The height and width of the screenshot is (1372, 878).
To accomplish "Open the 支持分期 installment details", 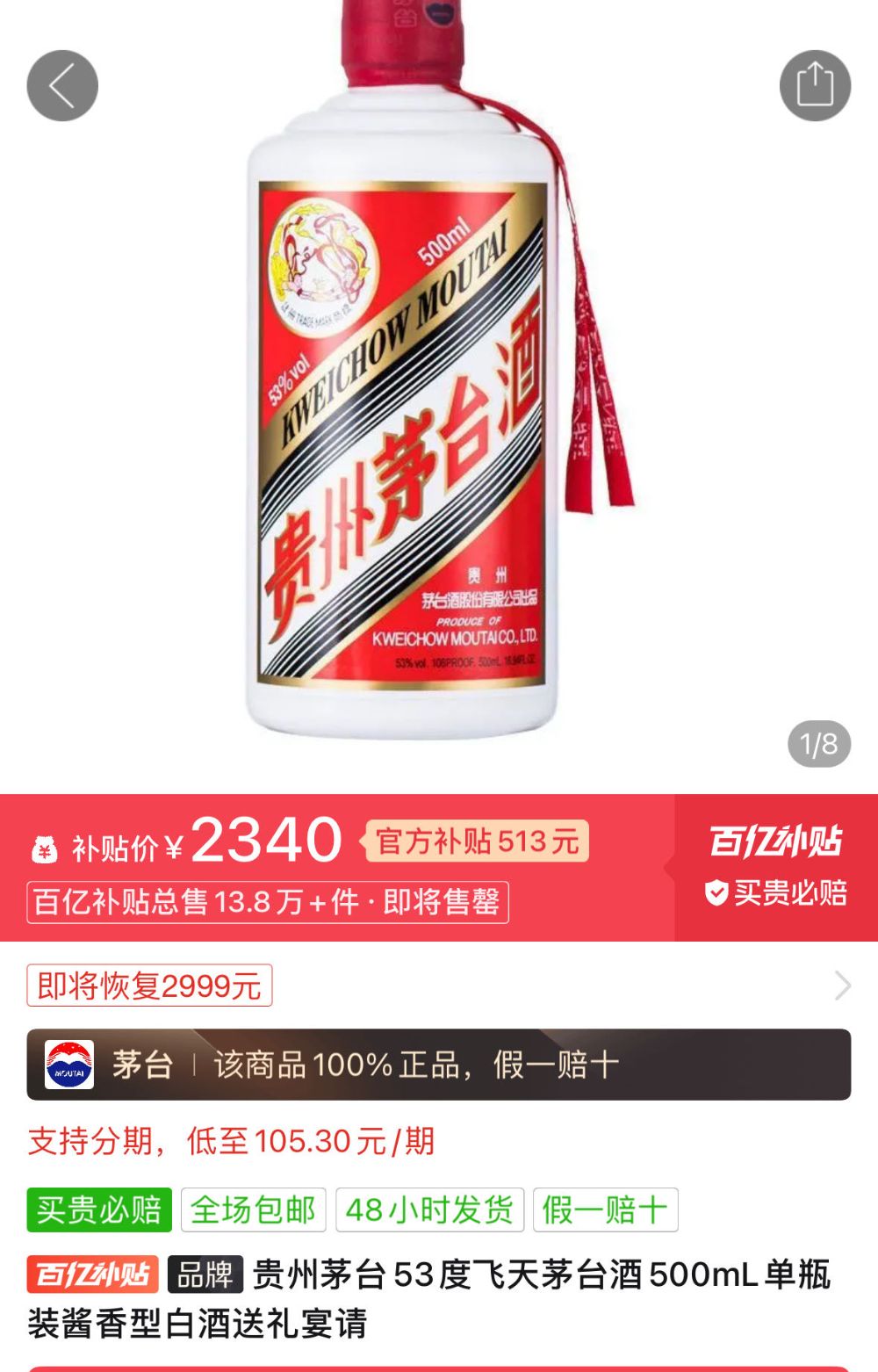I will point(232,1141).
